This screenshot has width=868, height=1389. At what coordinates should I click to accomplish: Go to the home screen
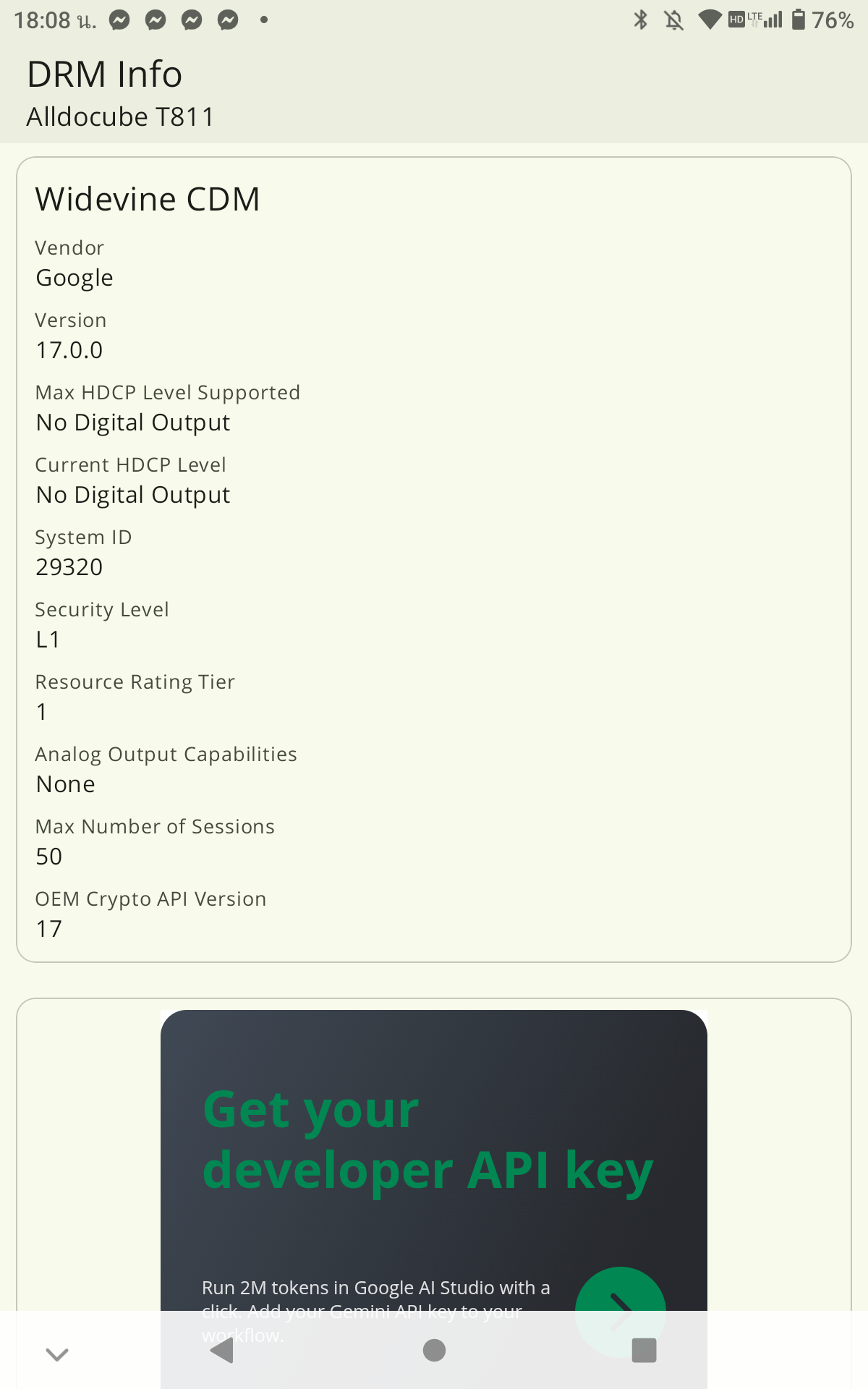point(434,1350)
